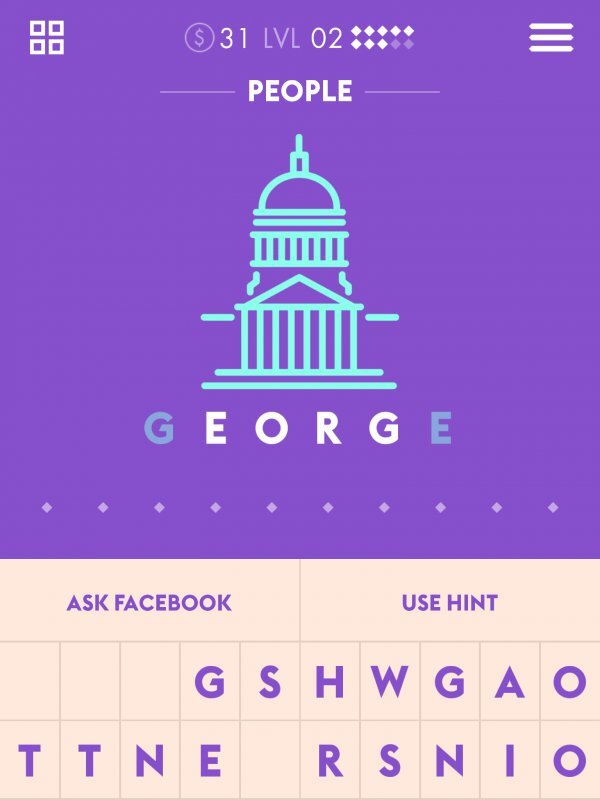Pick the letter R tile
The width and height of the screenshot is (600, 800).
tap(329, 762)
